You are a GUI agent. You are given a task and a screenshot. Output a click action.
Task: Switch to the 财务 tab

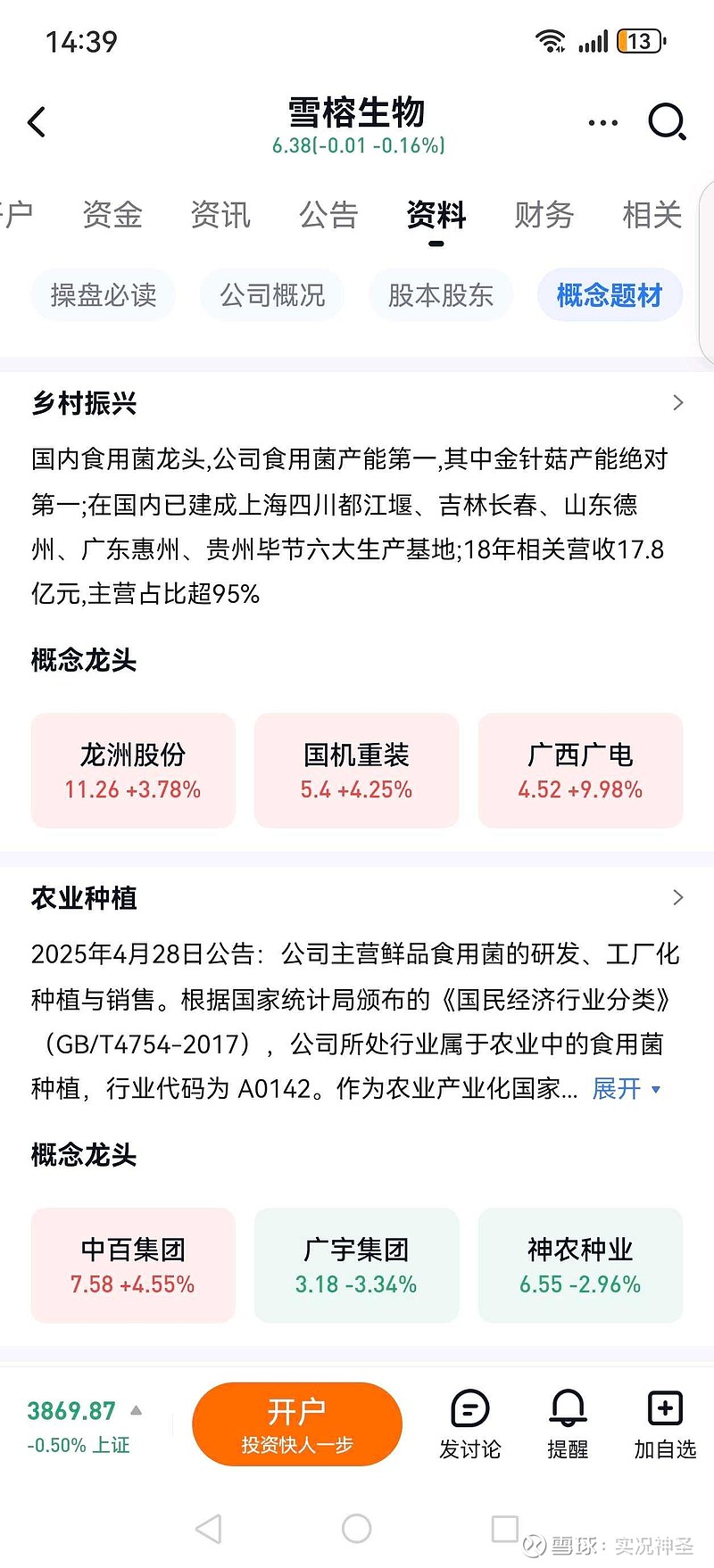click(x=544, y=215)
